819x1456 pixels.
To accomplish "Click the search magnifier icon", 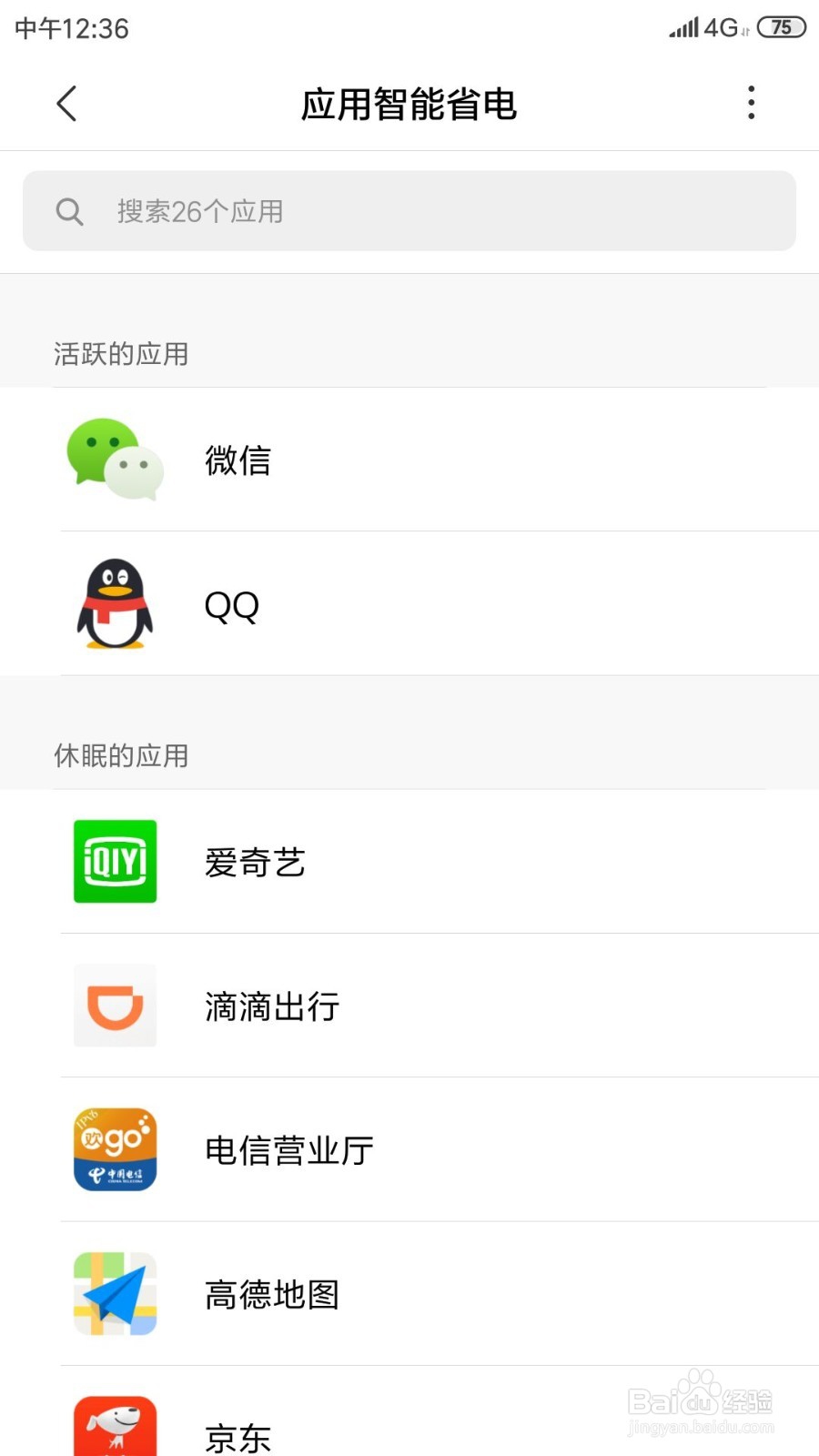I will click(70, 211).
